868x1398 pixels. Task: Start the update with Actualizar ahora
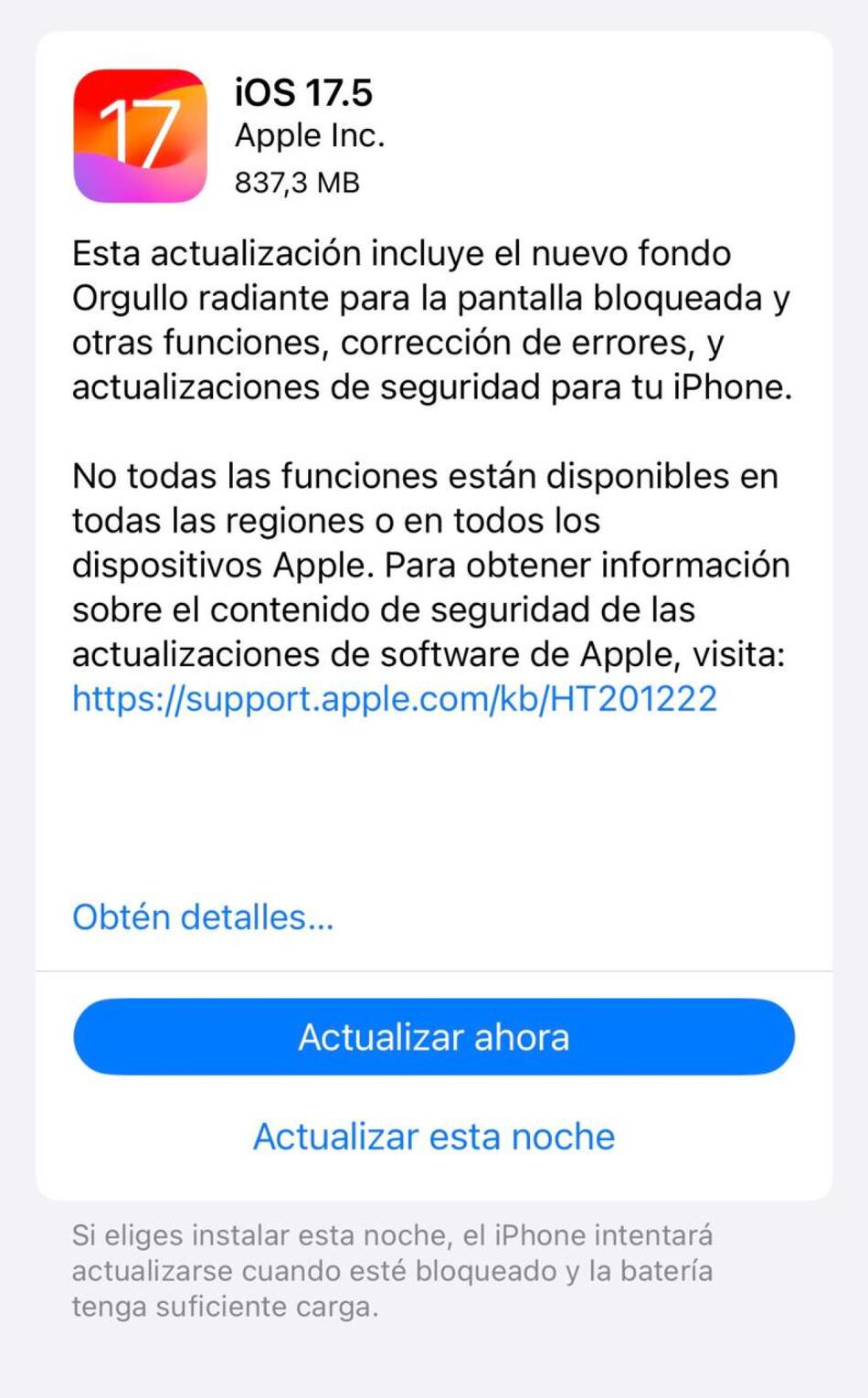(x=434, y=1037)
